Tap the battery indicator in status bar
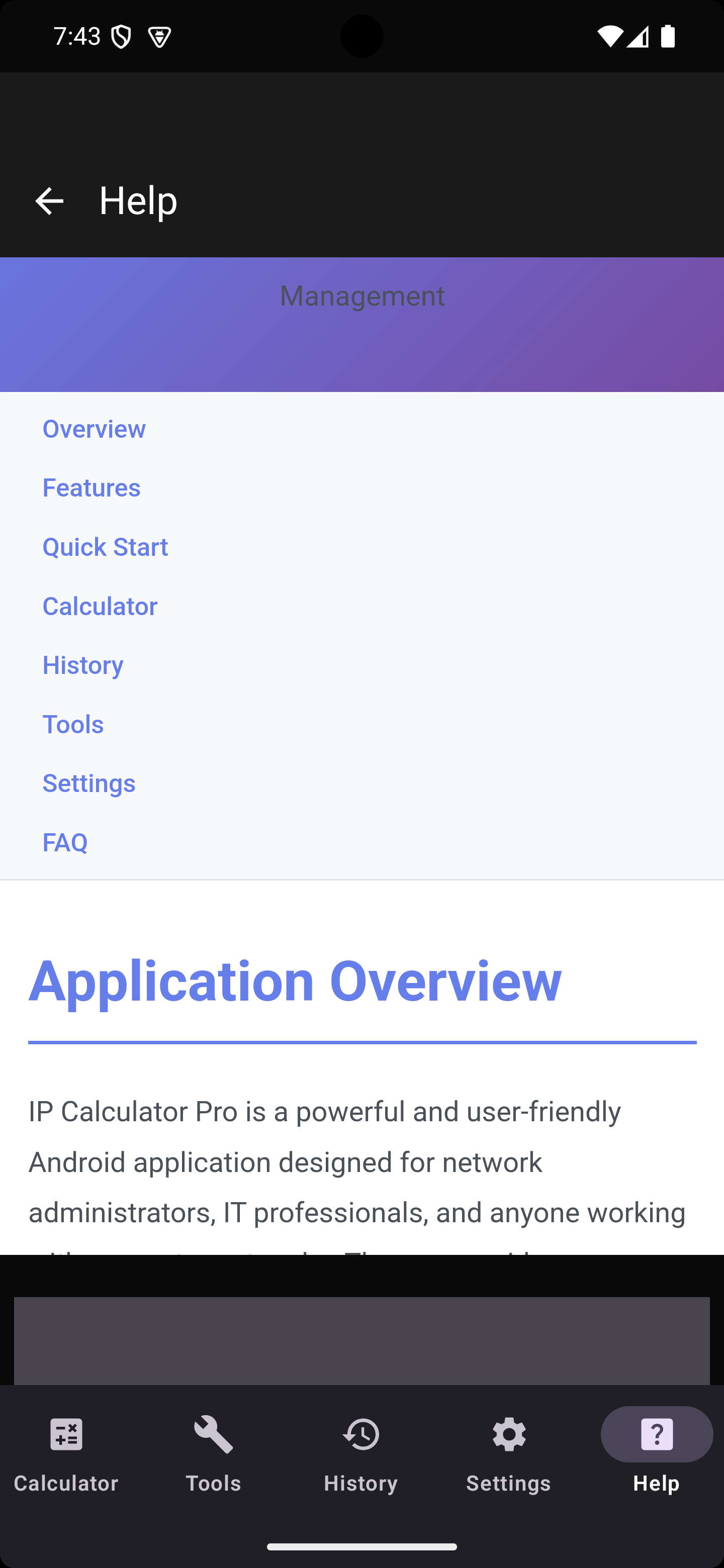This screenshot has height=1568, width=724. pyautogui.click(x=668, y=37)
